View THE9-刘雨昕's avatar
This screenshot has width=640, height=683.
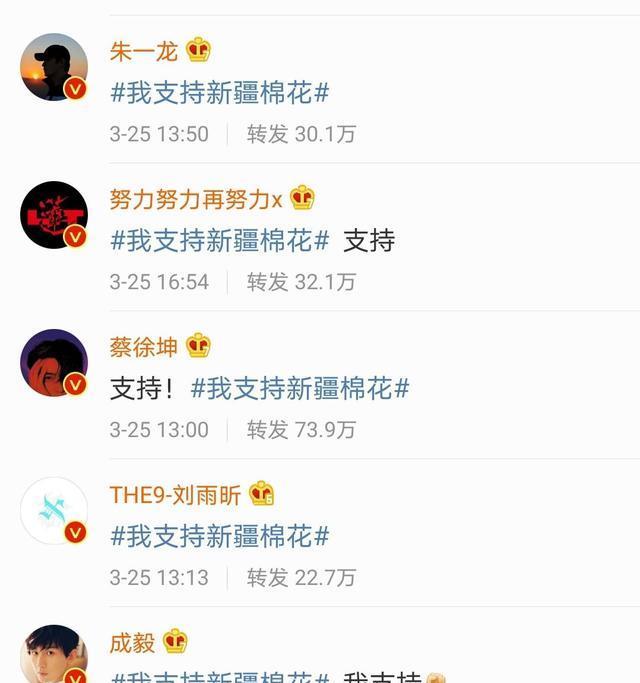(54, 511)
